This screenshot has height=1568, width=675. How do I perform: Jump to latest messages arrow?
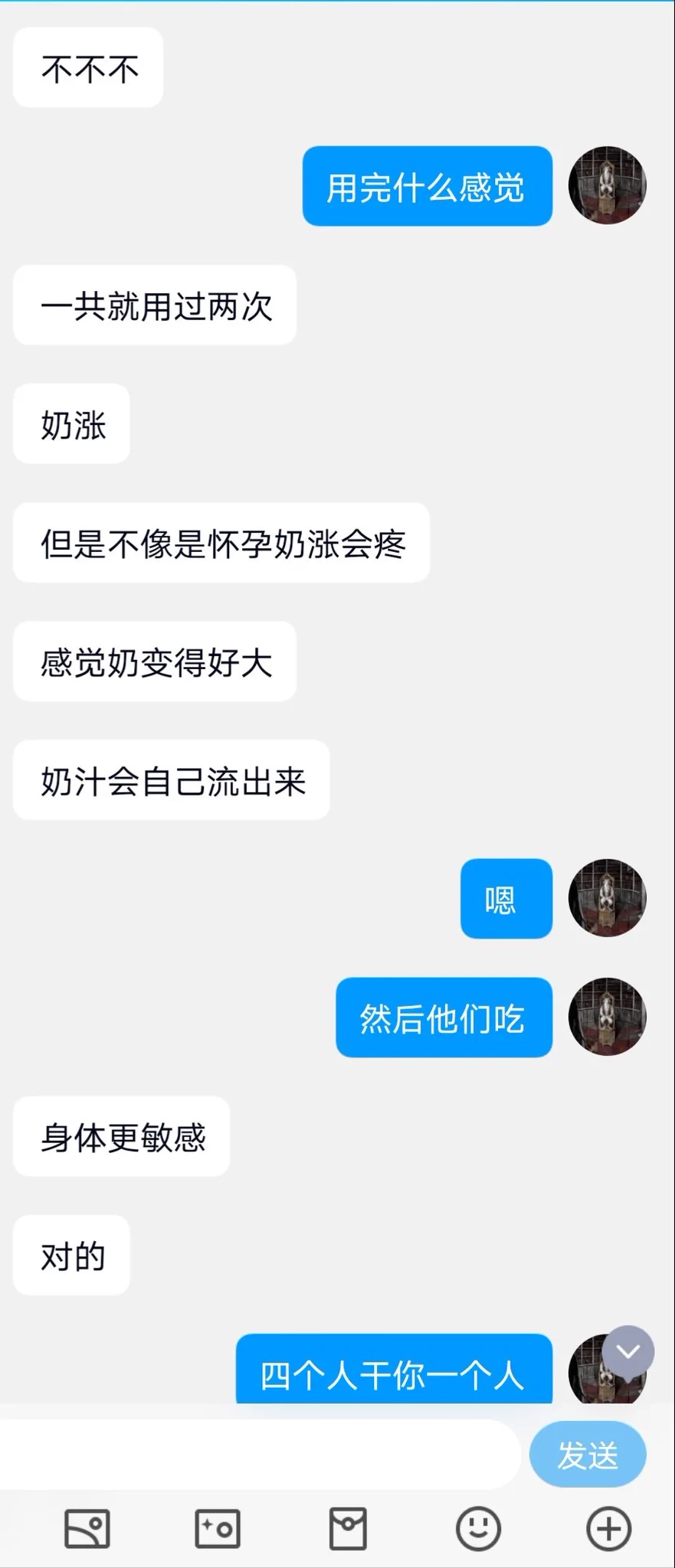point(628,1352)
